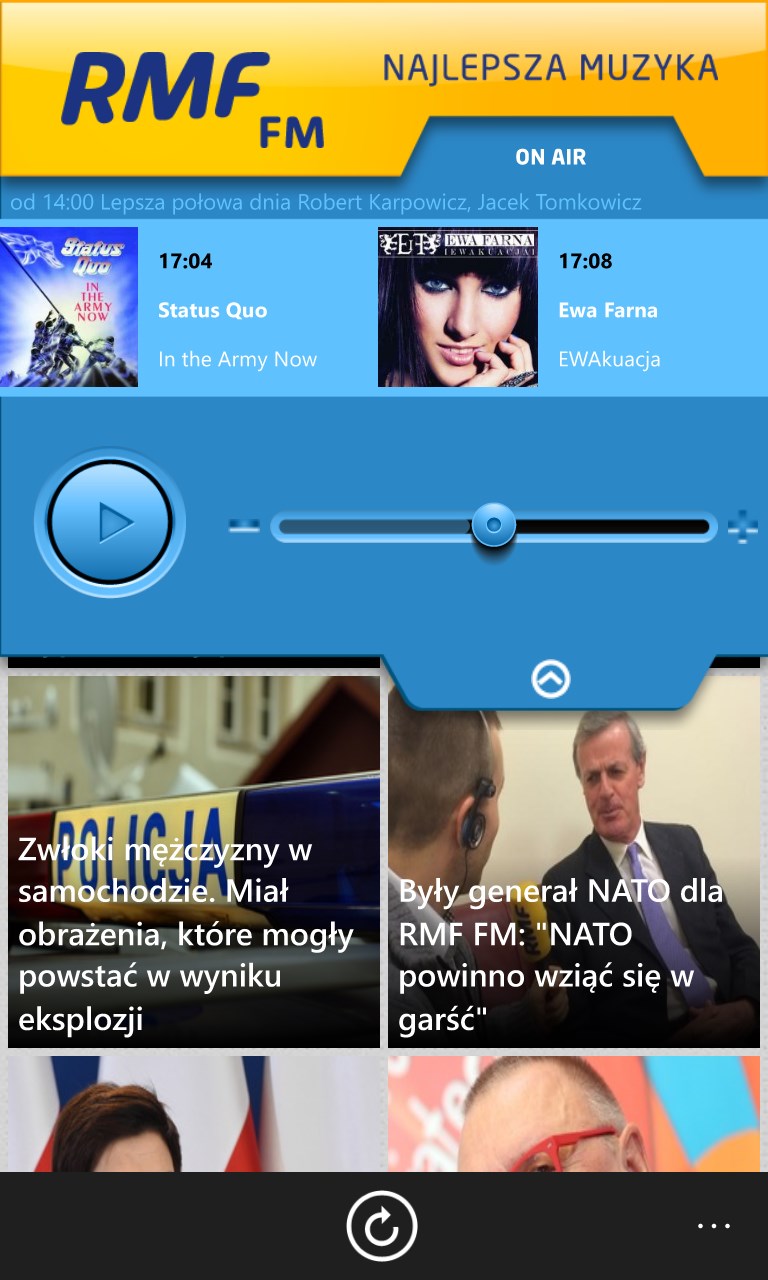Screen dimensions: 768x1280
Task: Collapse the player panel with the up chevron
Action: [x=550, y=680]
